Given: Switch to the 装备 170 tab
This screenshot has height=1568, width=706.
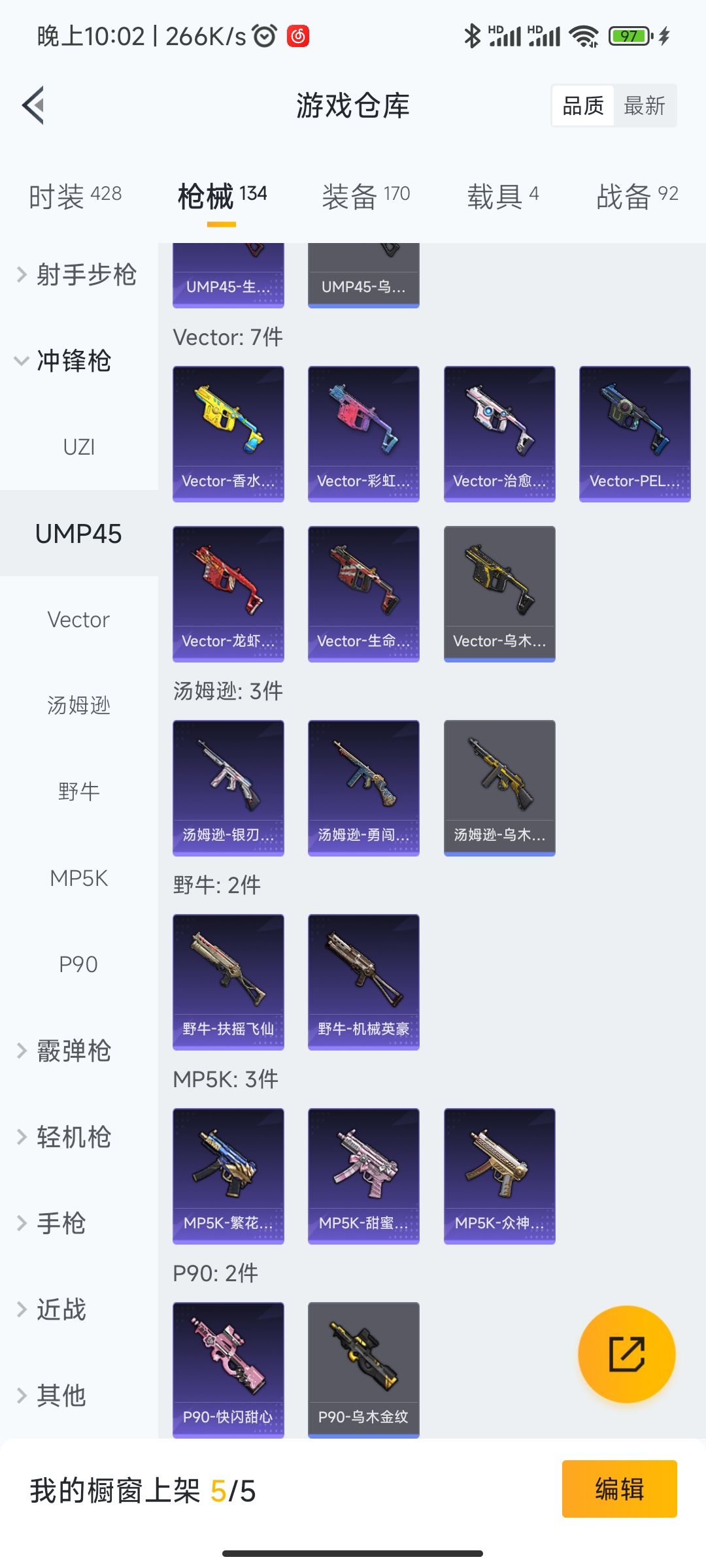Looking at the screenshot, I should click(x=365, y=195).
